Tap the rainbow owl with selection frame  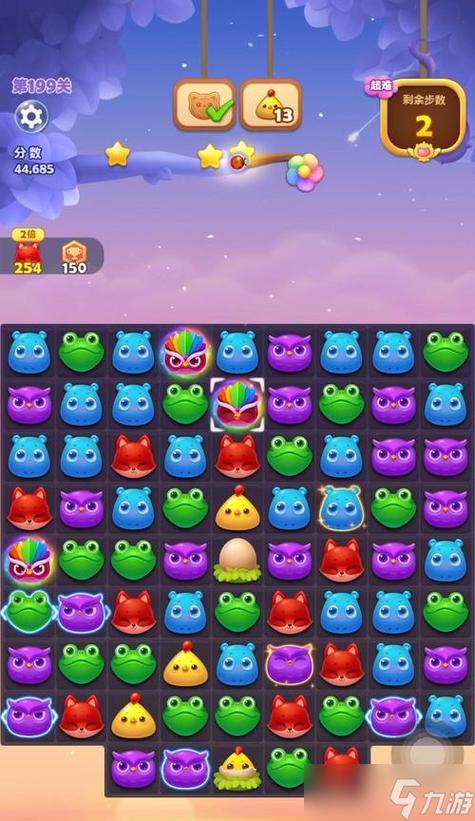(x=237, y=405)
